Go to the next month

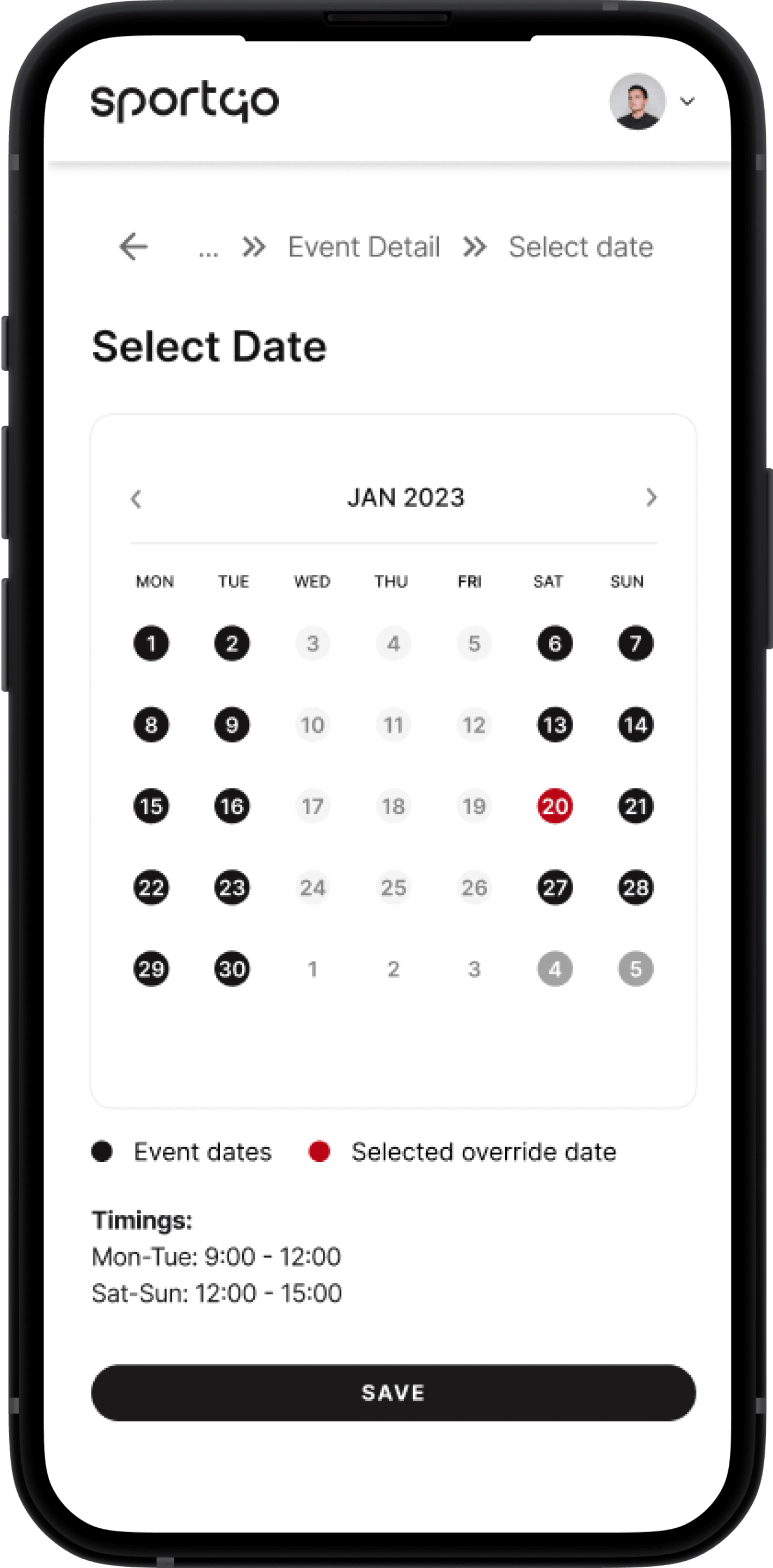[651, 498]
